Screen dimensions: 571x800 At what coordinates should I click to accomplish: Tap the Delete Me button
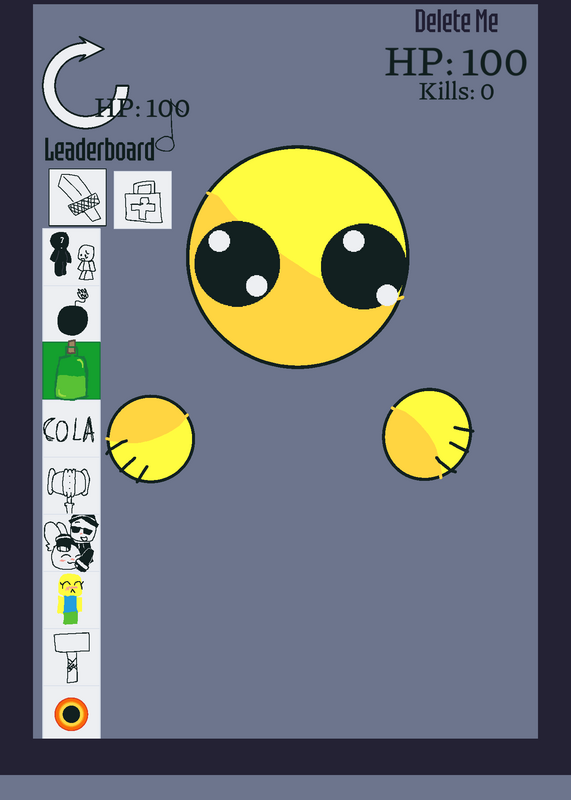(456, 21)
